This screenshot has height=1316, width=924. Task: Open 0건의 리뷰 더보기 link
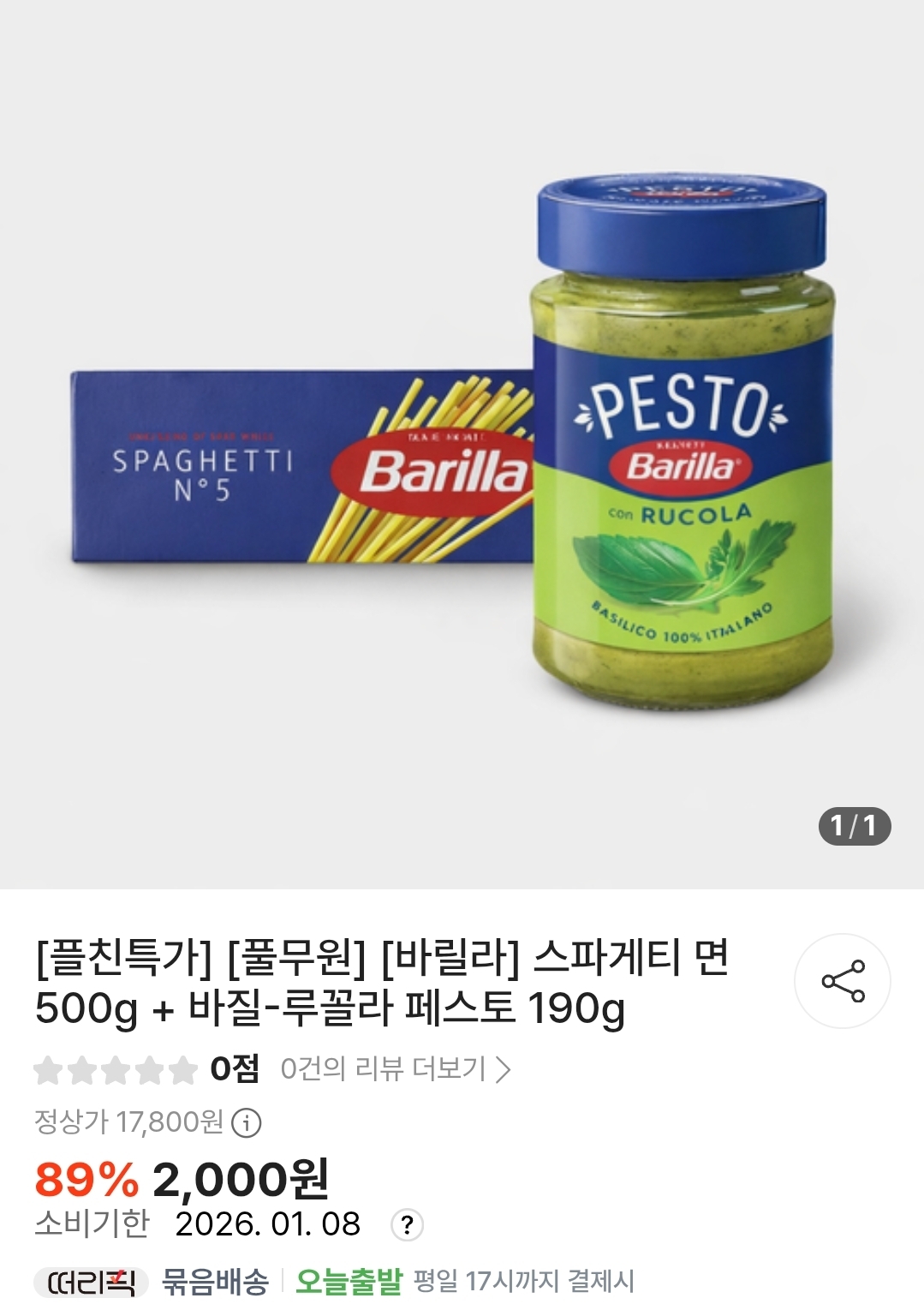tap(395, 1069)
